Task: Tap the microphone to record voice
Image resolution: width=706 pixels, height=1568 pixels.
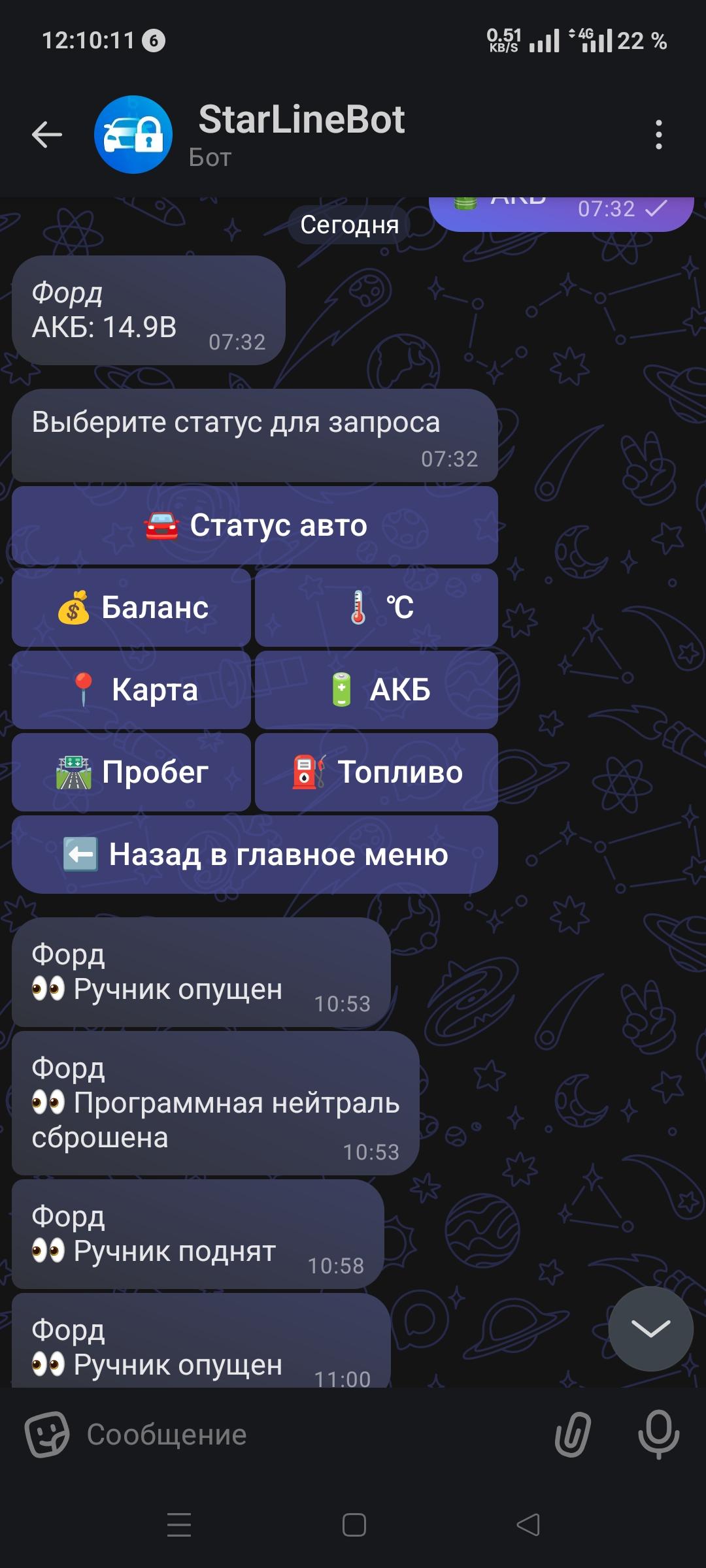Action: click(658, 1435)
